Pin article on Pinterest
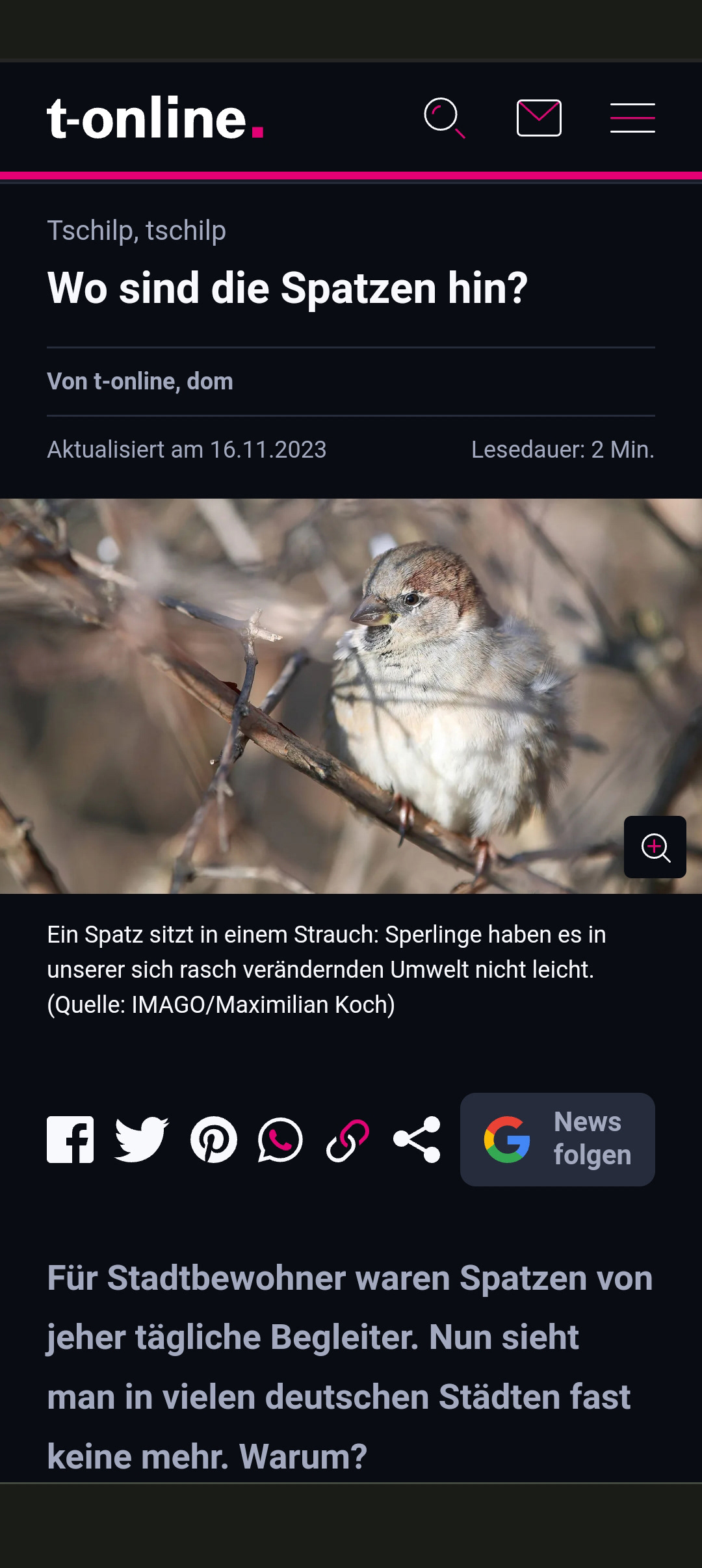Screen dimensions: 702x1568 214,1140
